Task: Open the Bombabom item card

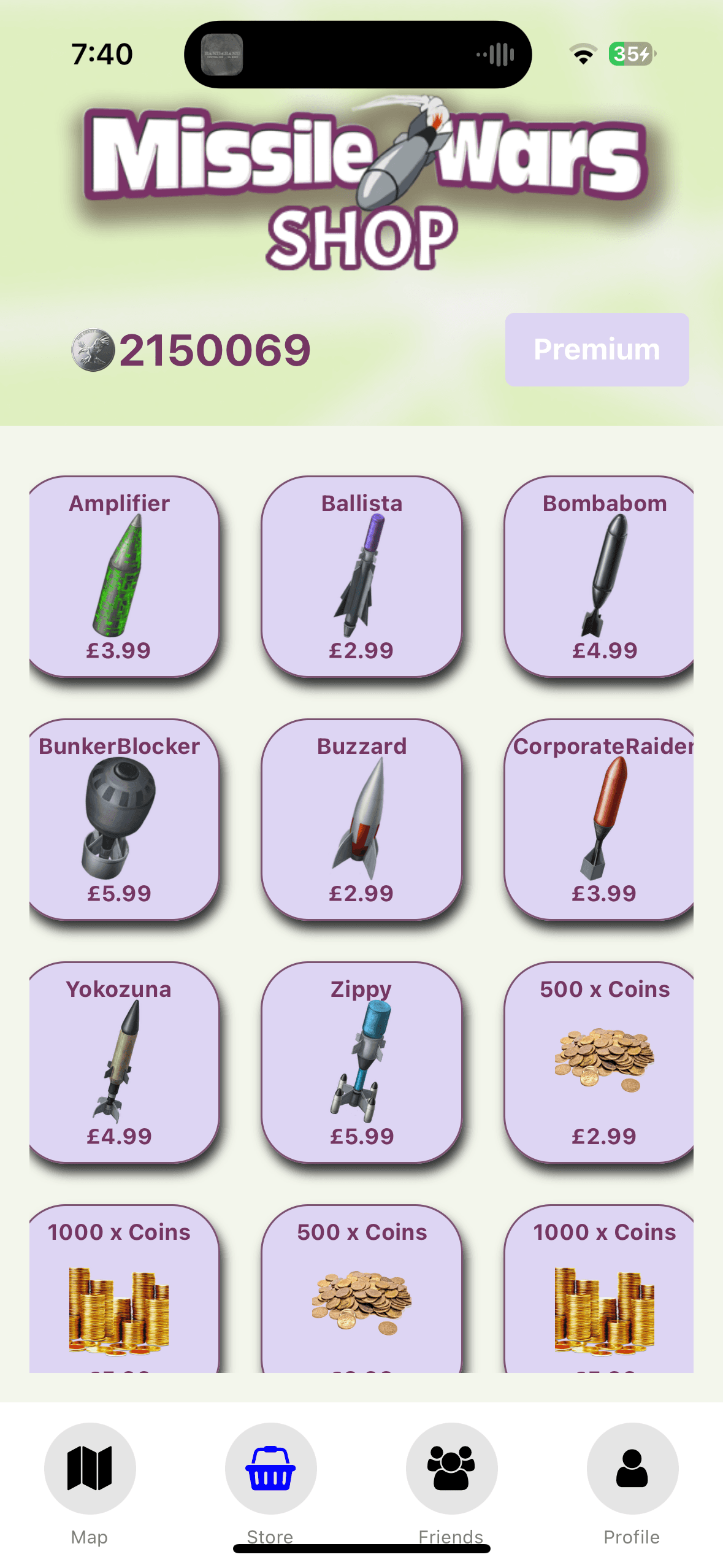Action: coord(601,577)
